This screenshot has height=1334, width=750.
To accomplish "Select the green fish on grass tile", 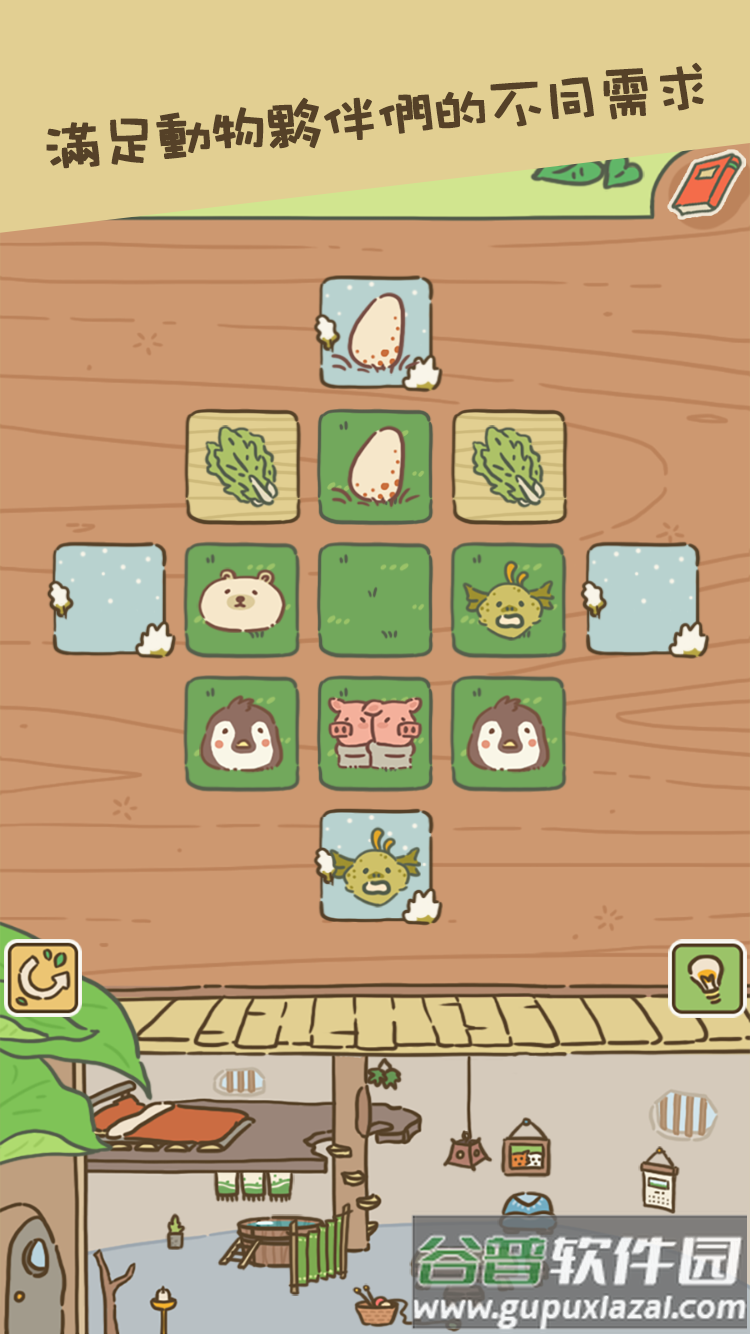I will tap(508, 600).
